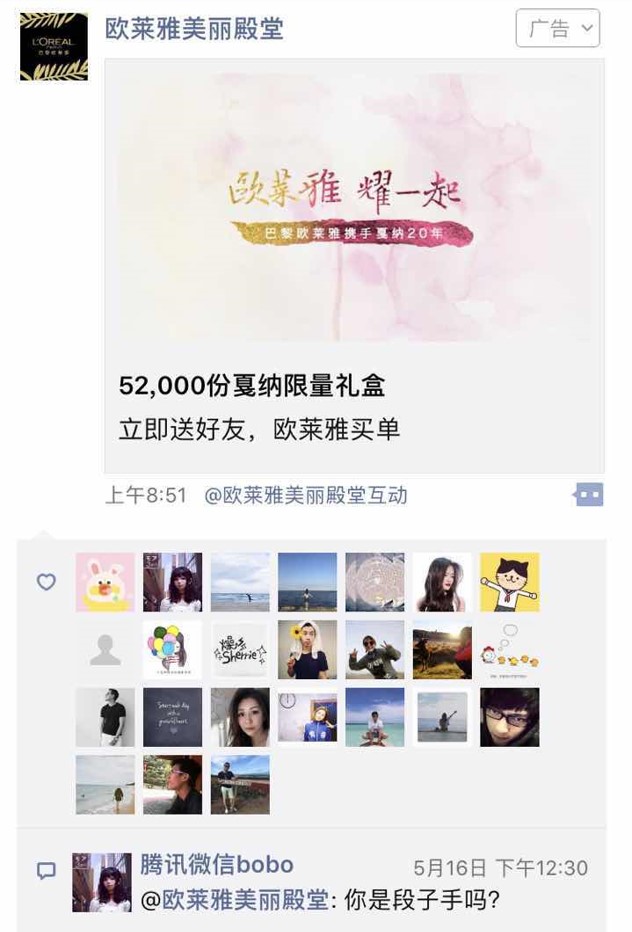The height and width of the screenshot is (932, 632).
Task: View the colorful balloons avatar liker's profile
Action: (172, 650)
